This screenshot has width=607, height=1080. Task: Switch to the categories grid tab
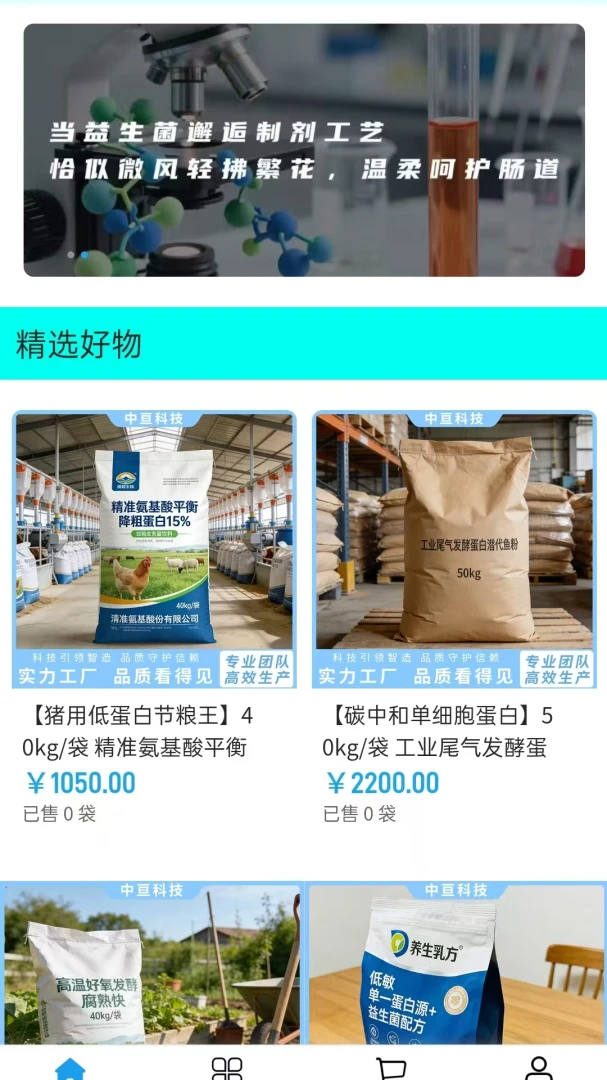coord(227,1068)
